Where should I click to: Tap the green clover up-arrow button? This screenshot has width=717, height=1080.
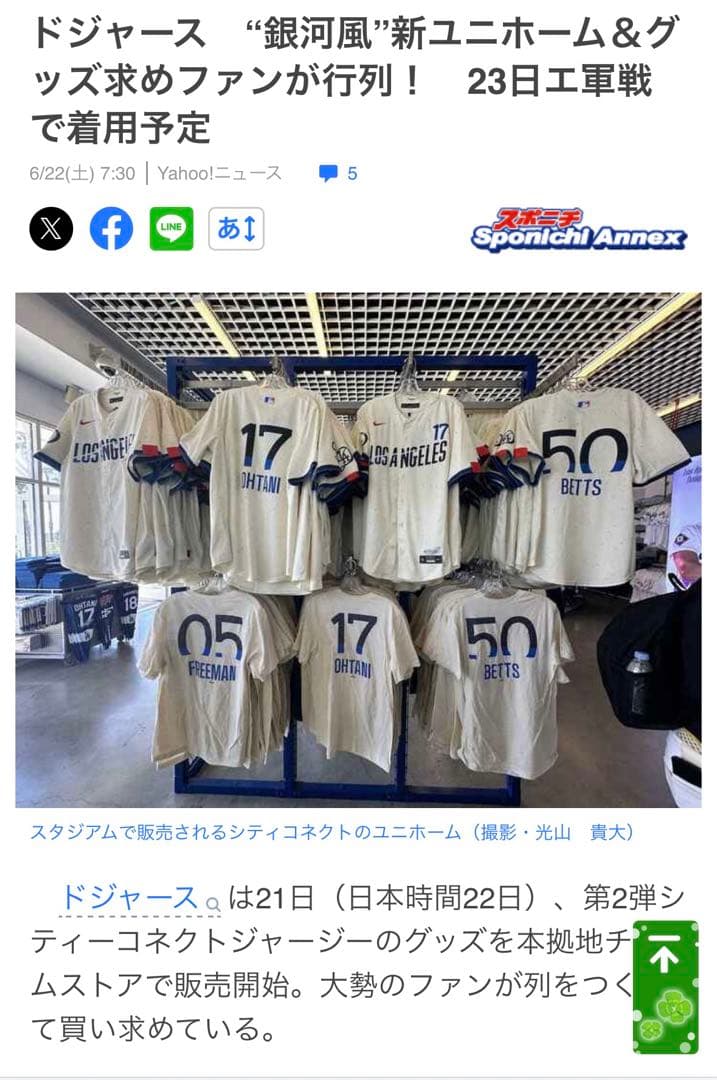pos(665,986)
